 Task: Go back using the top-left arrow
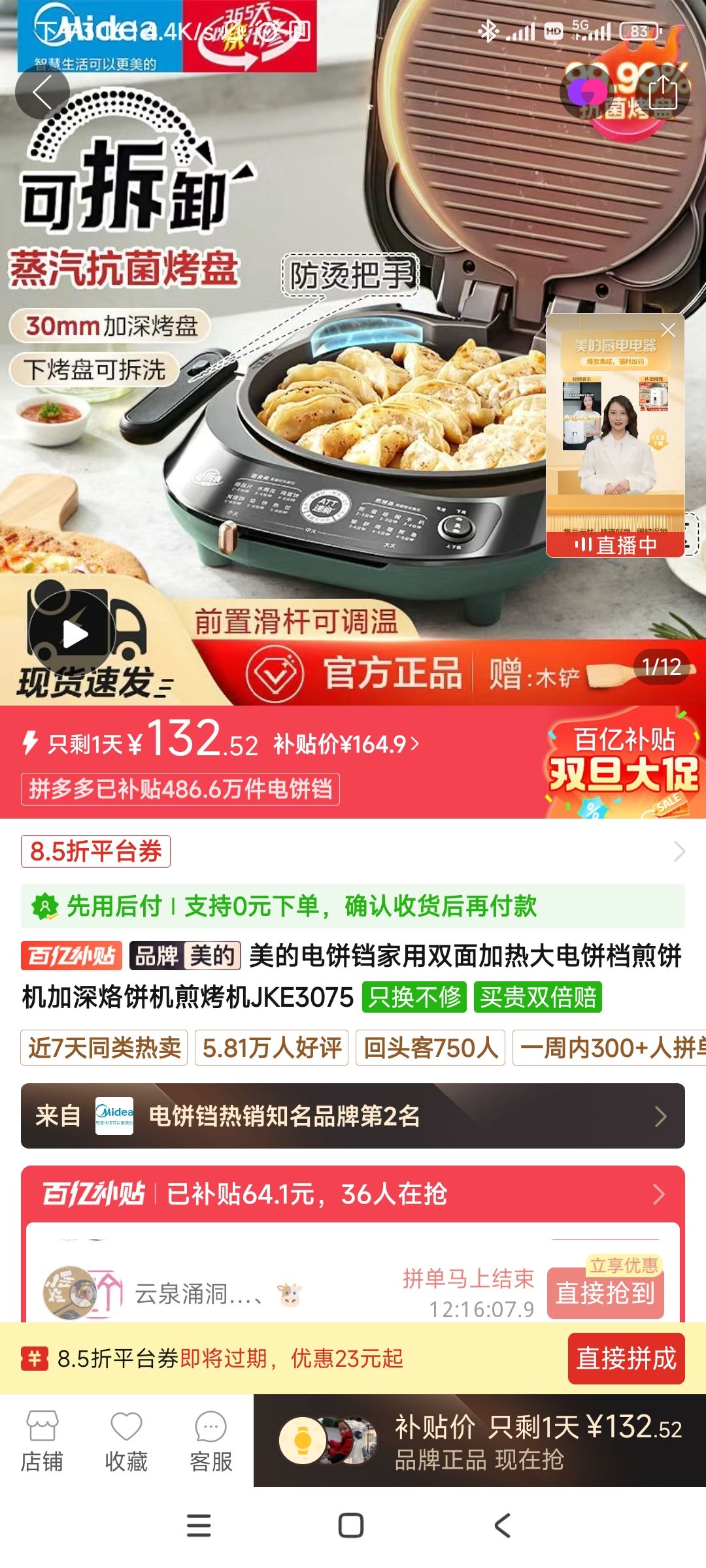[x=42, y=92]
